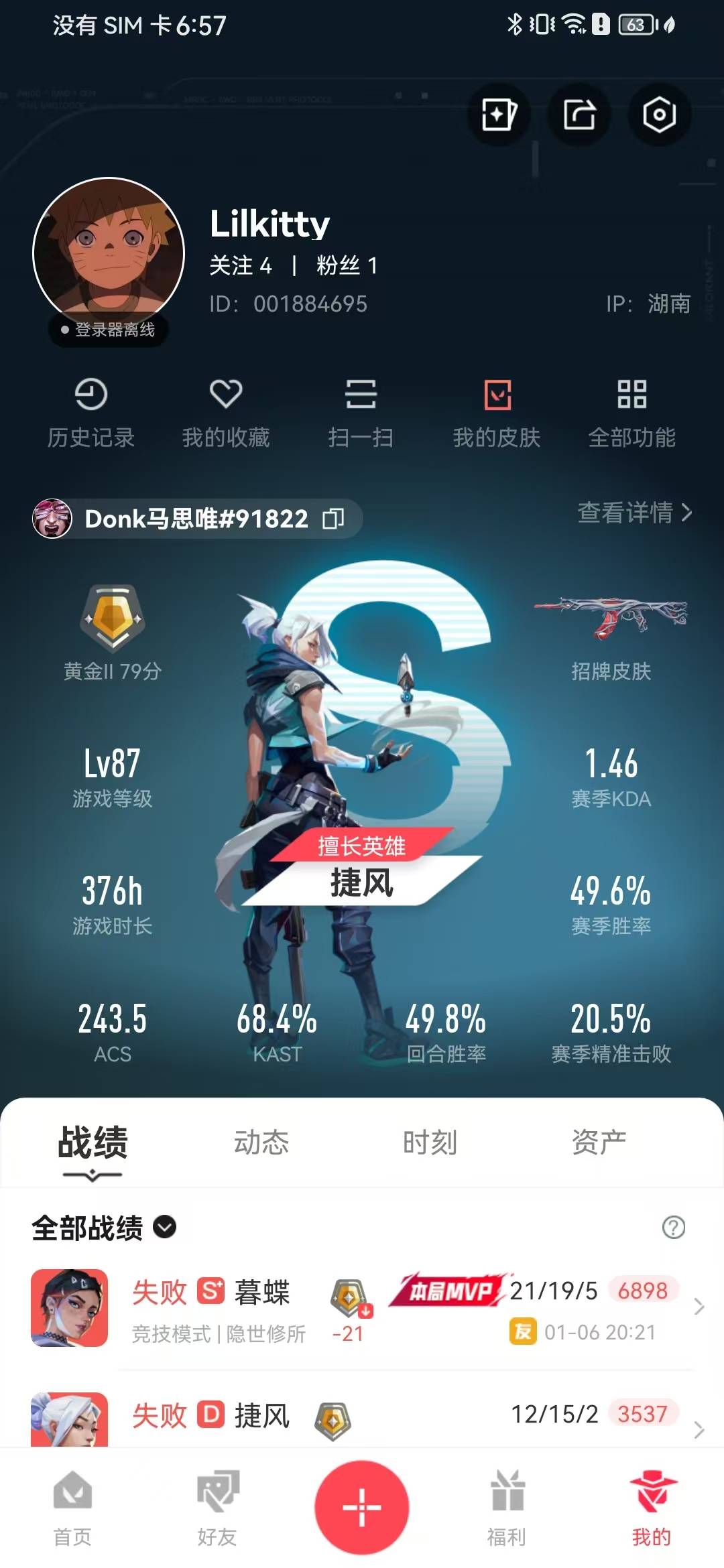Open the card edit sparkle icon
Screen dimensions: 724x1568
(499, 115)
